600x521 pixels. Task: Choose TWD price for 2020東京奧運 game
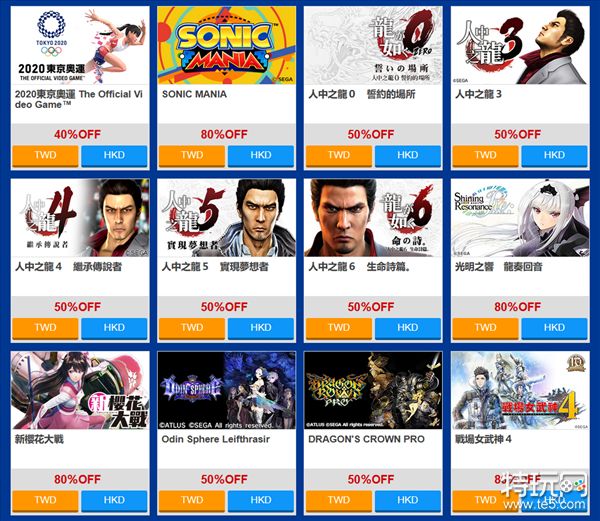44,155
